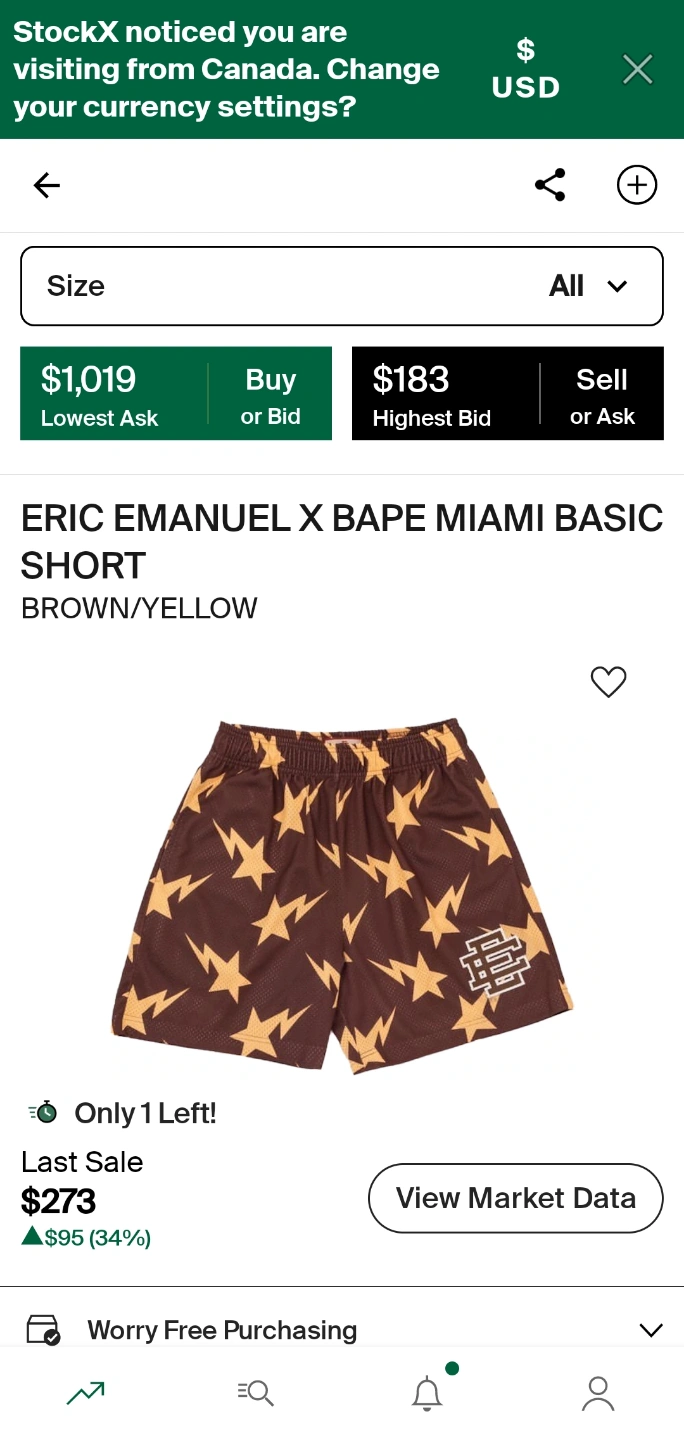Dismiss the currency settings banner
The image size is (684, 1440).
click(x=637, y=69)
